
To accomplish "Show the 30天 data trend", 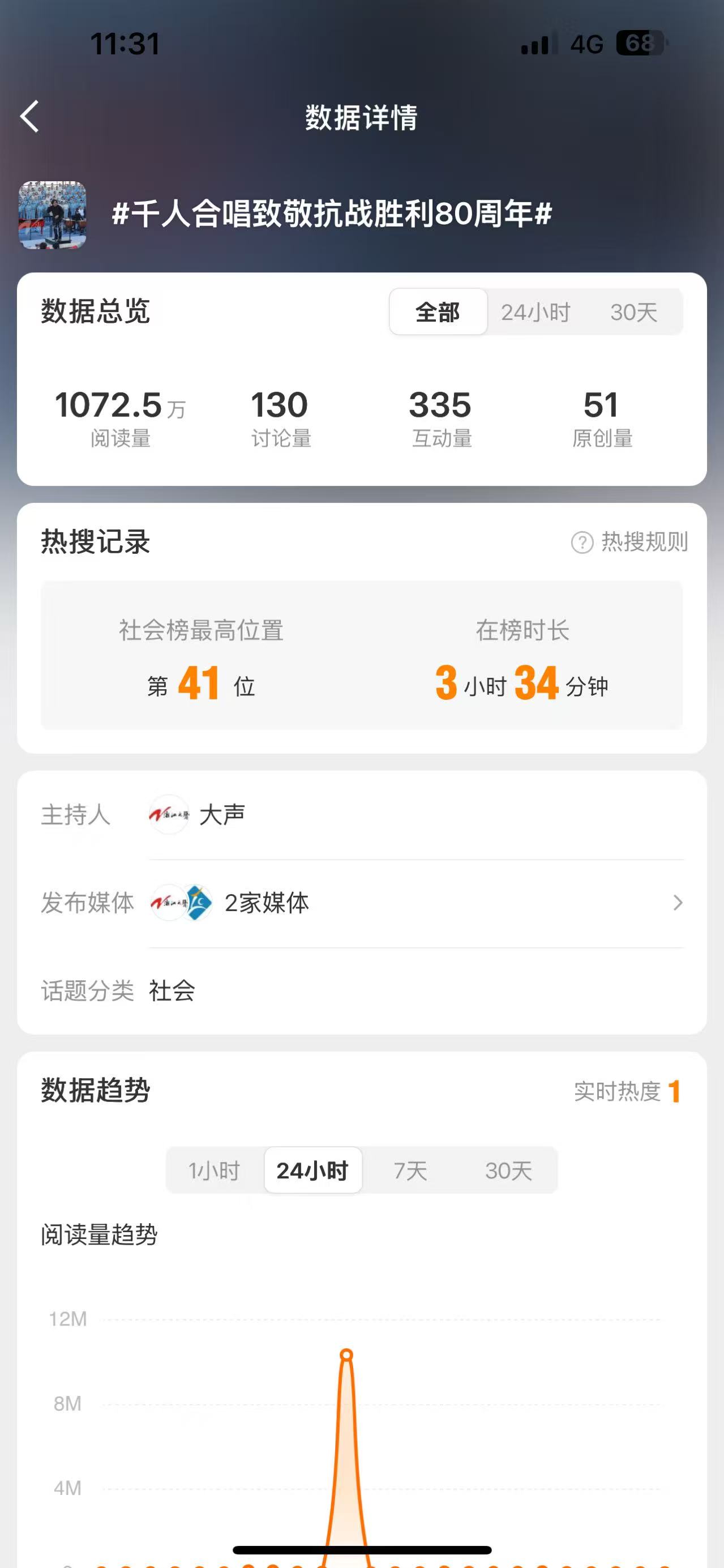I will click(x=509, y=1170).
